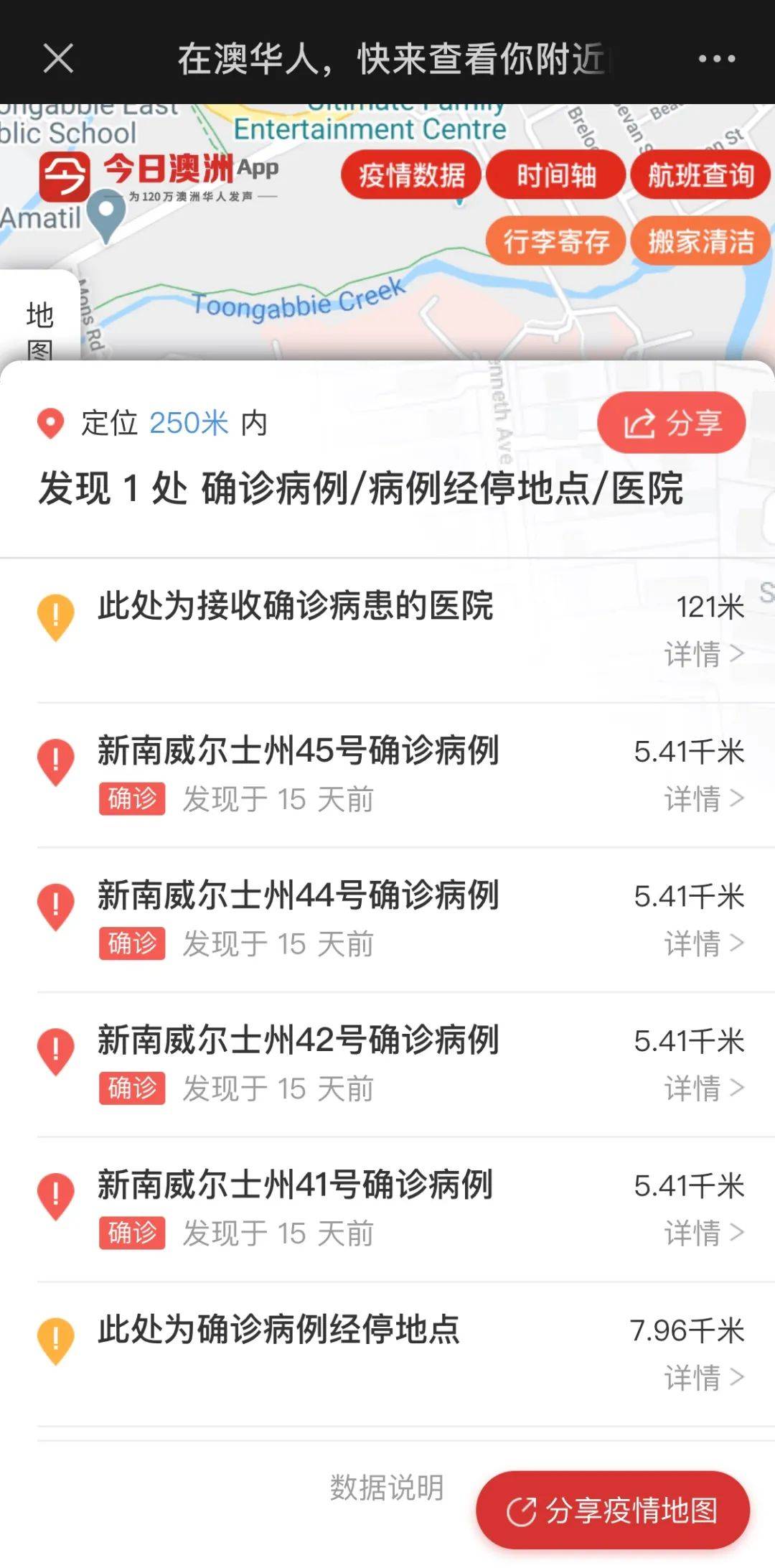Tap the Amatil location pin on map
Screen dimensions: 775x1568
(106, 218)
